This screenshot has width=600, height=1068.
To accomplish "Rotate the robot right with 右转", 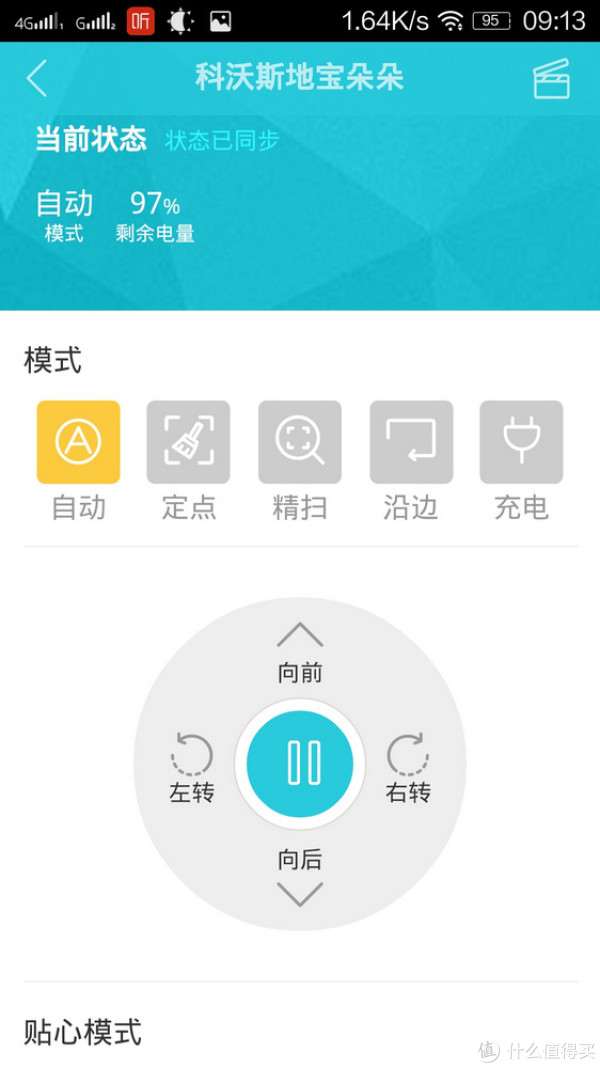I will point(408,766).
